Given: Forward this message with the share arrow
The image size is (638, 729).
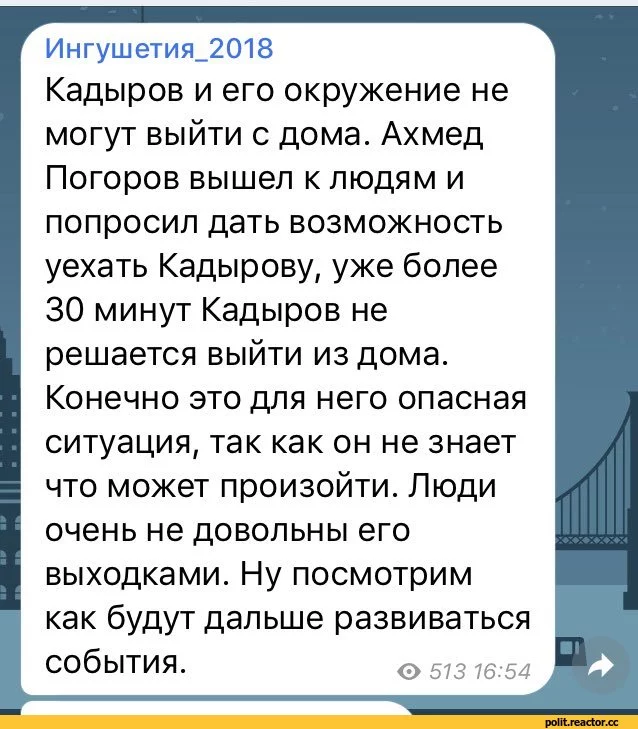Looking at the screenshot, I should click(x=601, y=664).
